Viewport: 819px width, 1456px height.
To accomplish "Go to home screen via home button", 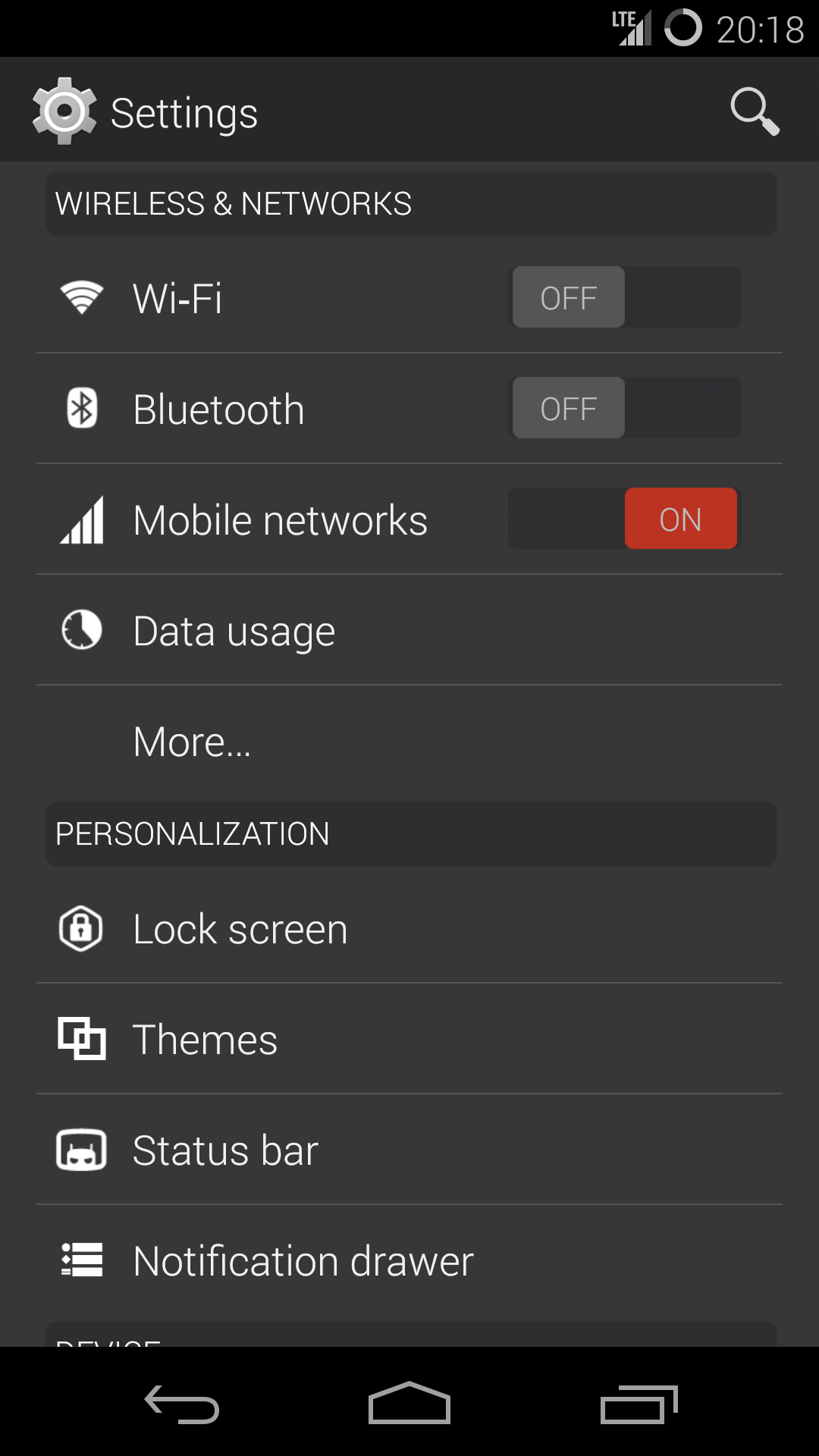I will click(409, 1403).
